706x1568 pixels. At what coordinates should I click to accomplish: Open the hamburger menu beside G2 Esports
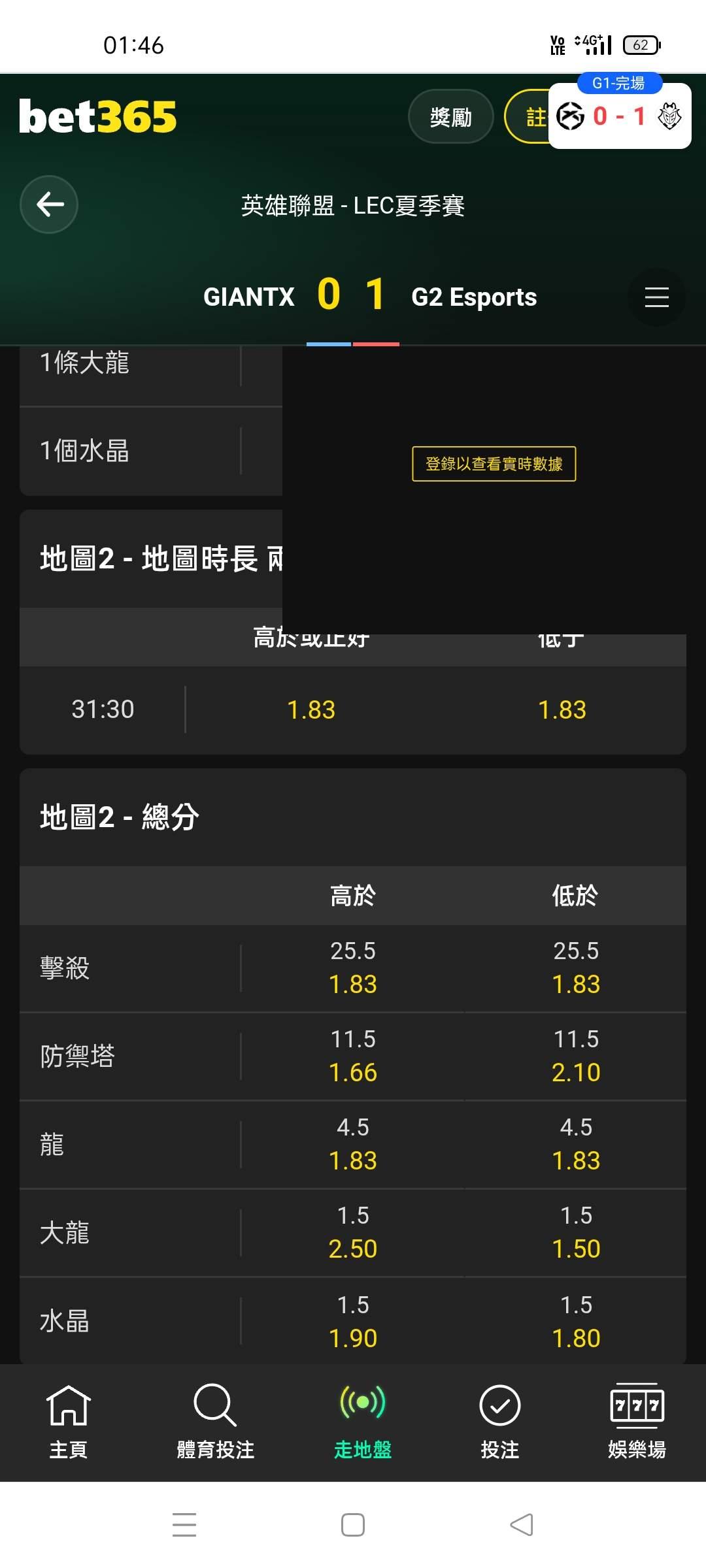pos(656,297)
